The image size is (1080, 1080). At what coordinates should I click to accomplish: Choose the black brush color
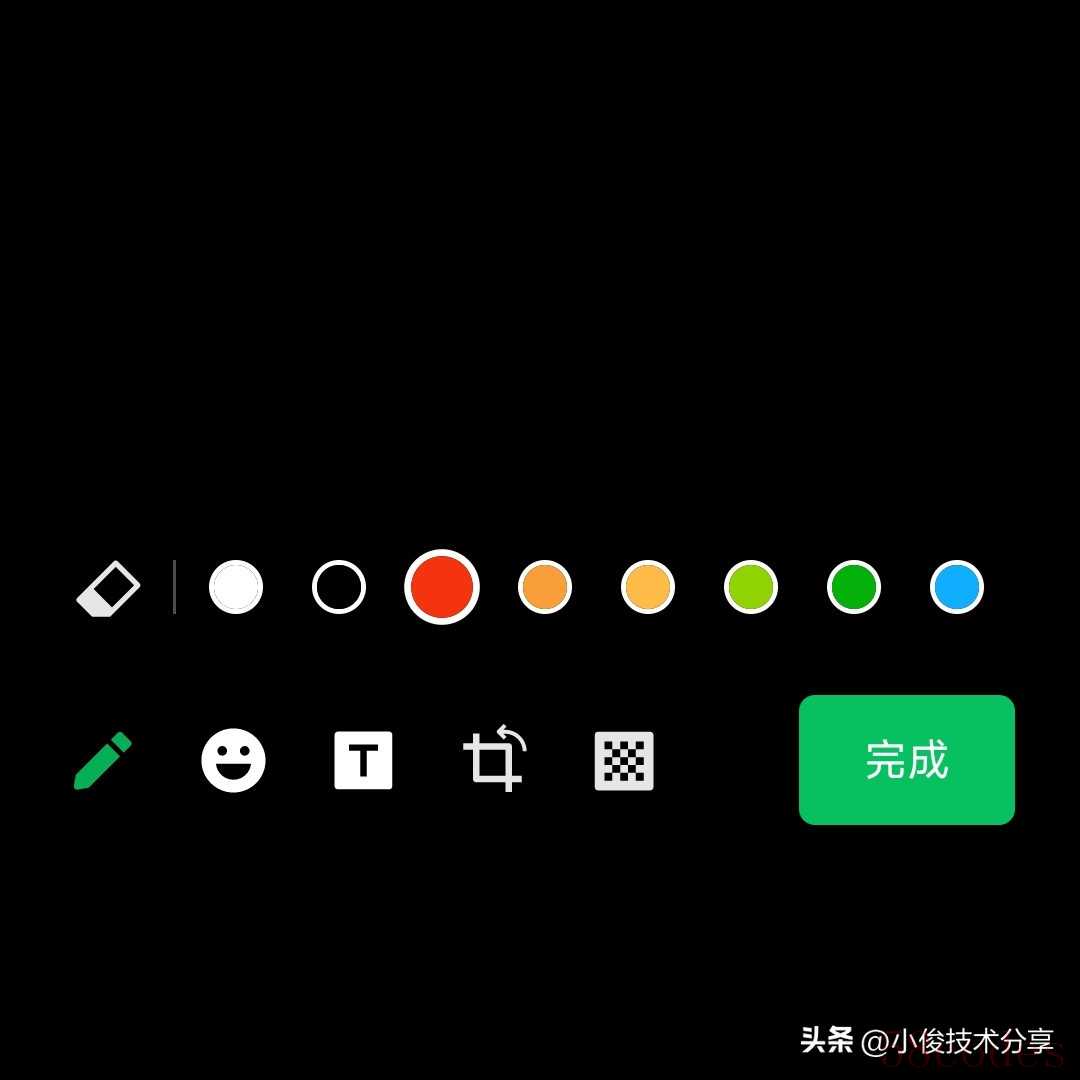pyautogui.click(x=339, y=587)
